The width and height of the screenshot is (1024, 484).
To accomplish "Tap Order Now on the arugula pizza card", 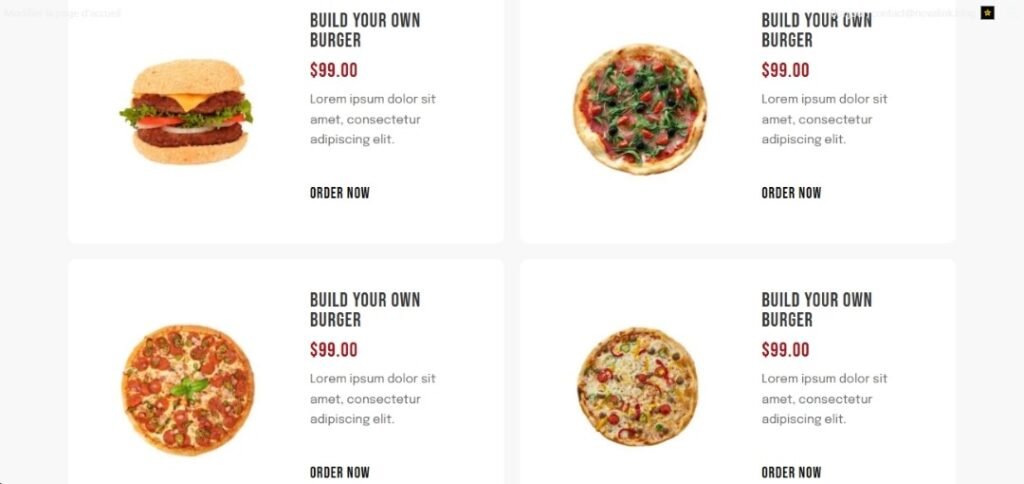I will pyautogui.click(x=791, y=193).
